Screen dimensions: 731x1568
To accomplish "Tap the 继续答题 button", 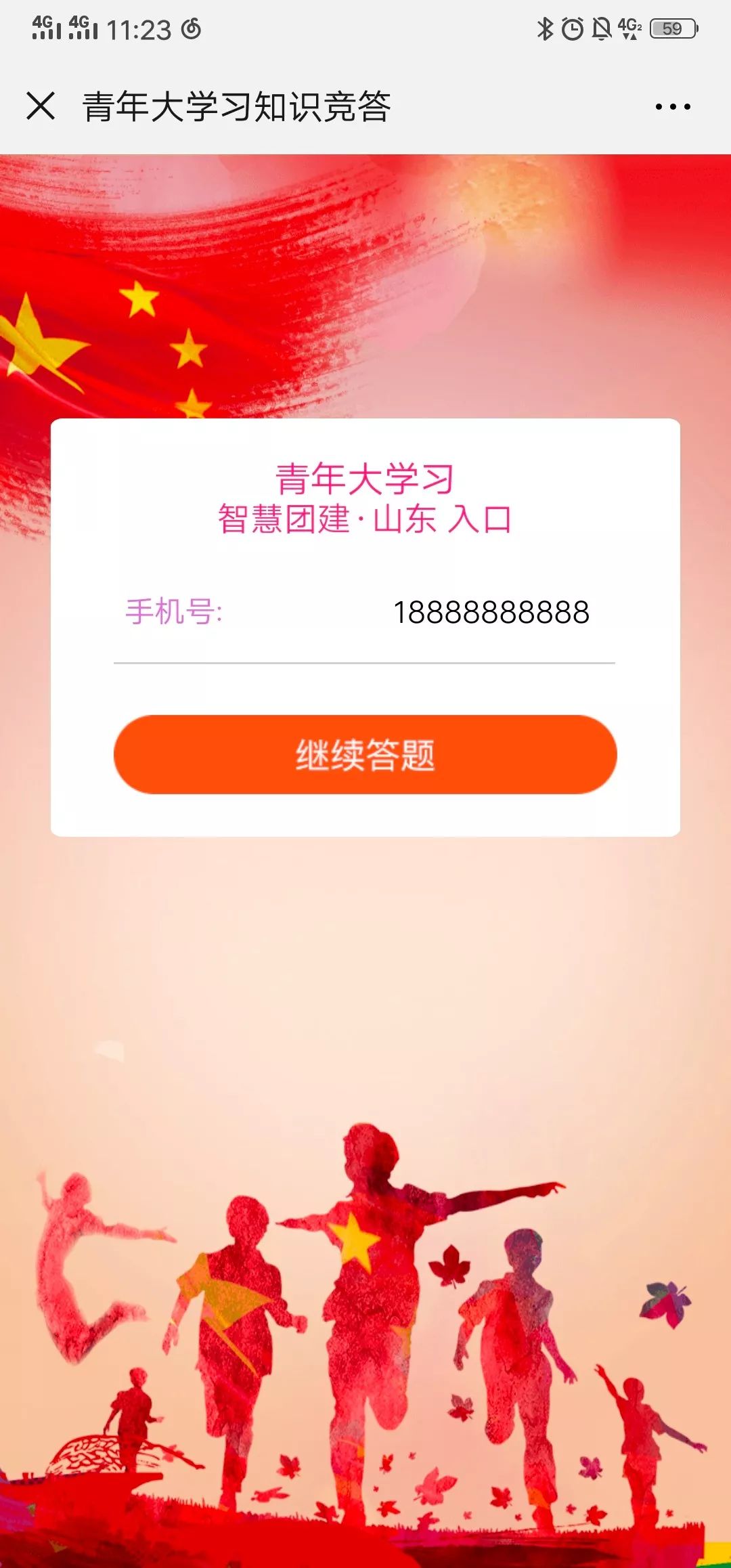I will click(x=365, y=754).
